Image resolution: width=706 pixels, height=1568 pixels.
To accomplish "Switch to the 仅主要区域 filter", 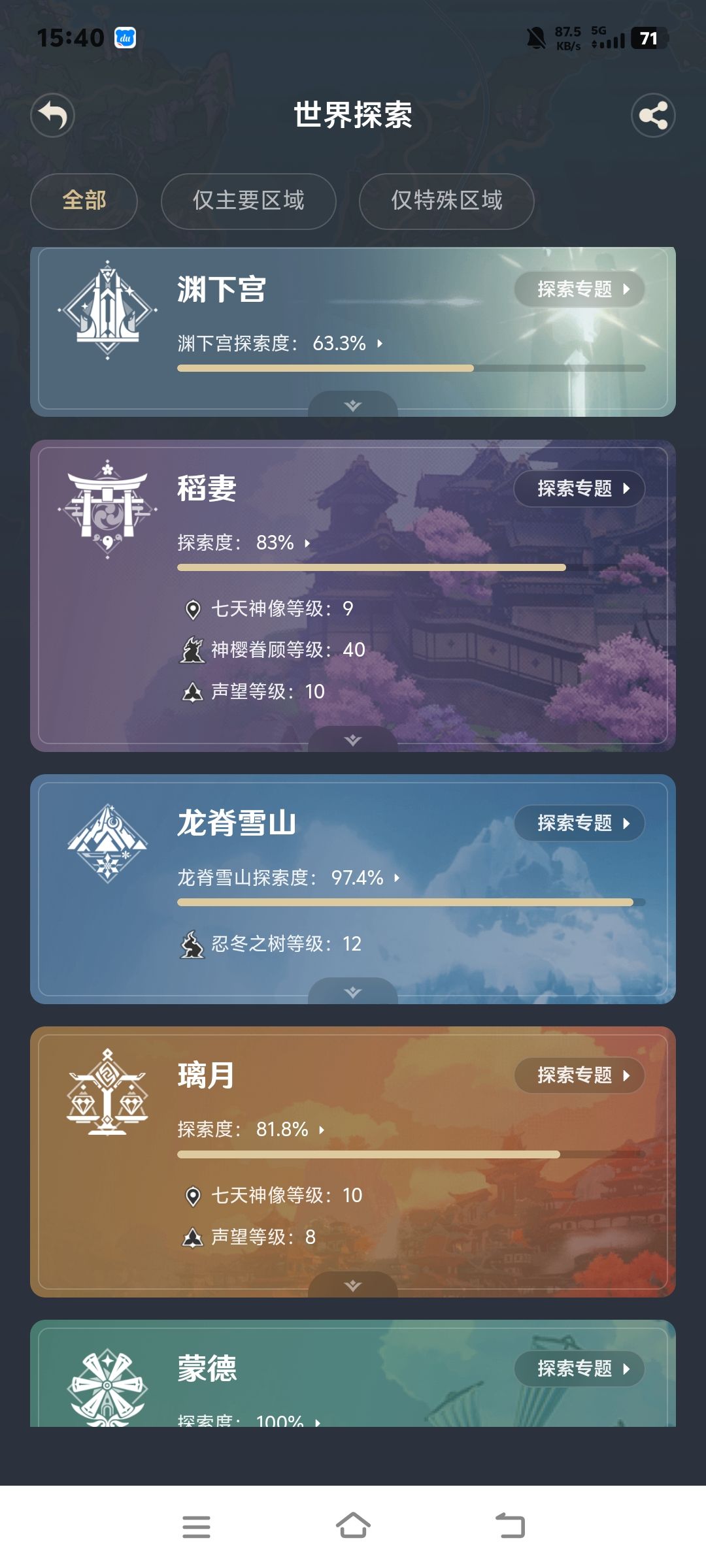I will [250, 201].
